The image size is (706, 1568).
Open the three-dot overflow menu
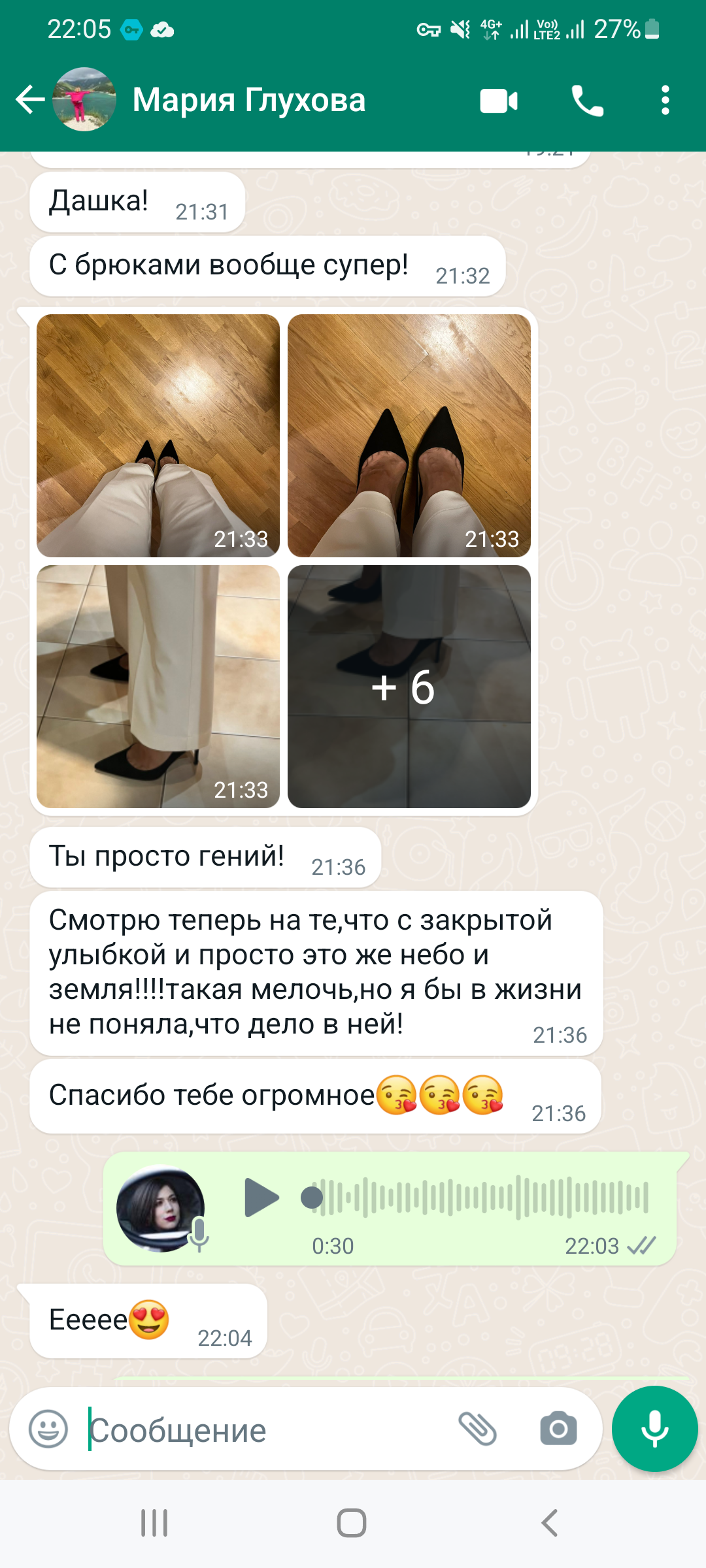pyautogui.click(x=665, y=101)
